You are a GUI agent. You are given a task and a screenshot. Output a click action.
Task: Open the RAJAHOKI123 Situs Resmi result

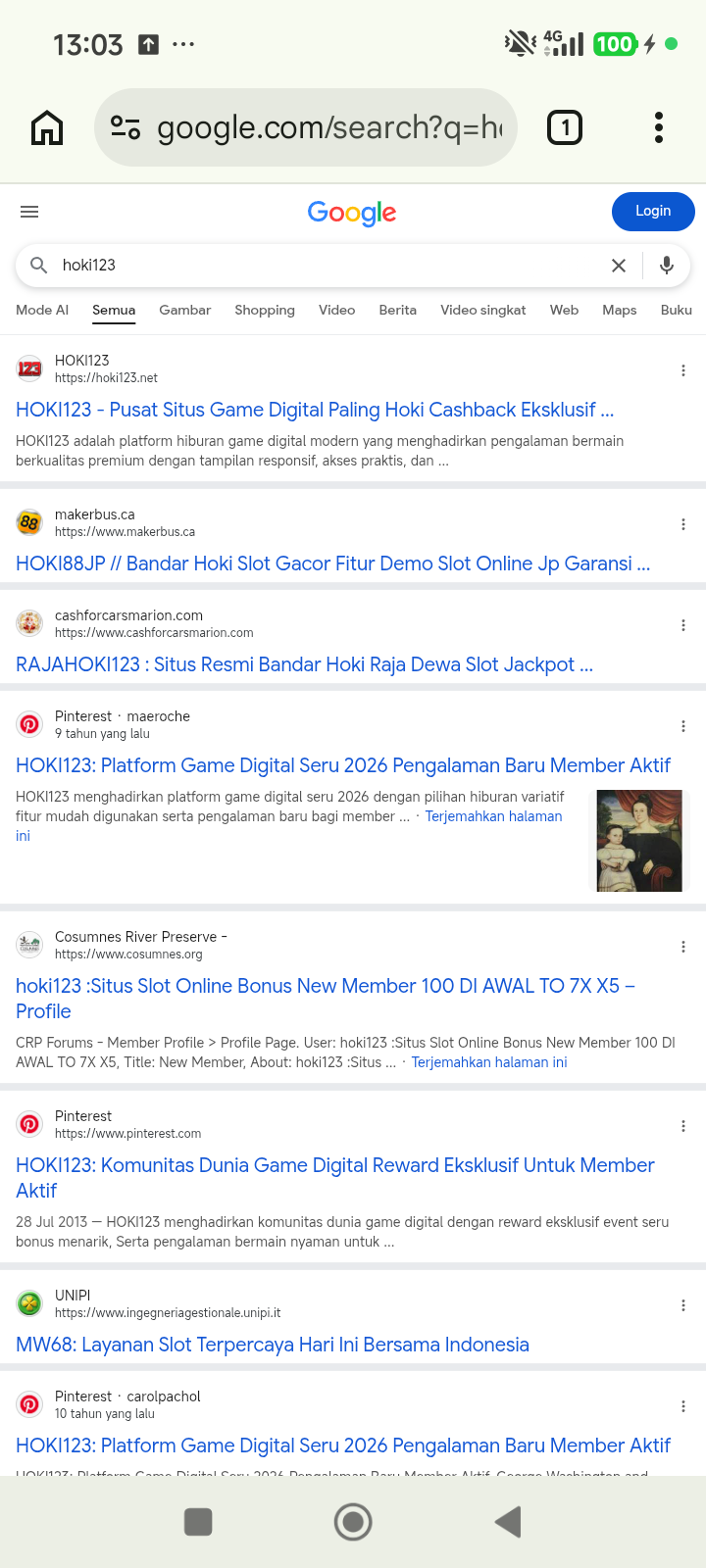tap(304, 664)
